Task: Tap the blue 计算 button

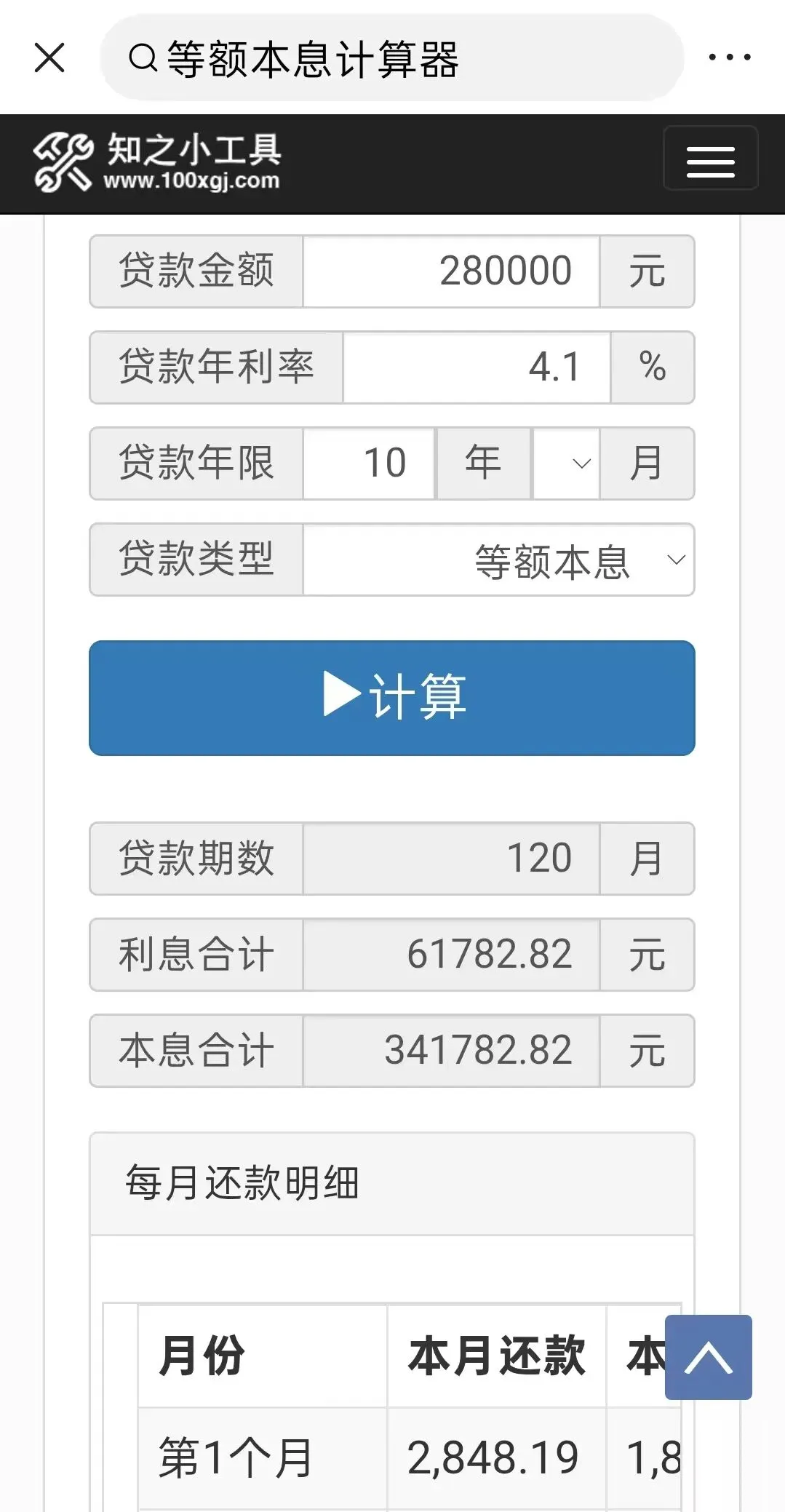Action: pyautogui.click(x=392, y=698)
